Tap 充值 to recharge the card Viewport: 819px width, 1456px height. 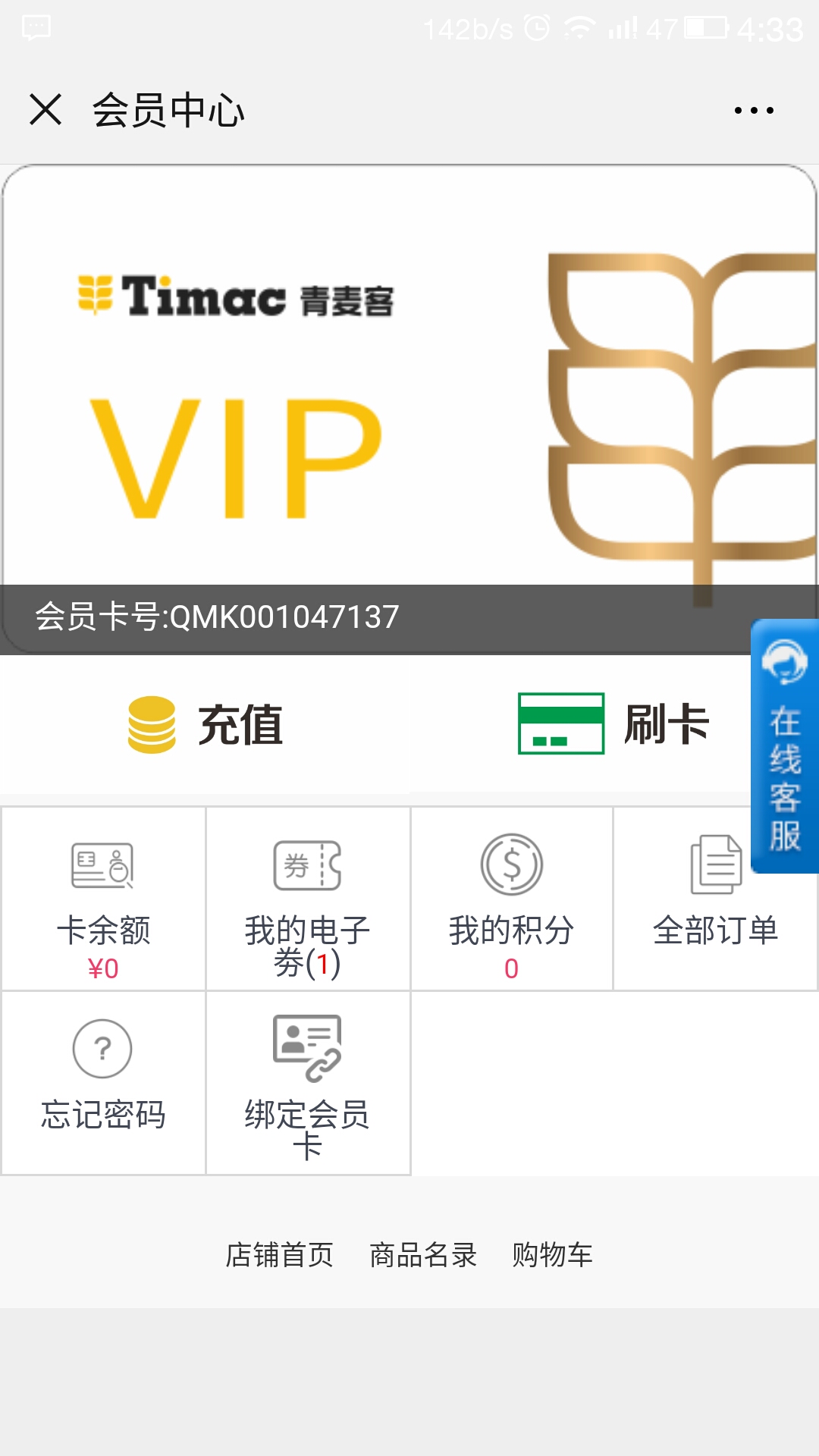click(x=205, y=724)
